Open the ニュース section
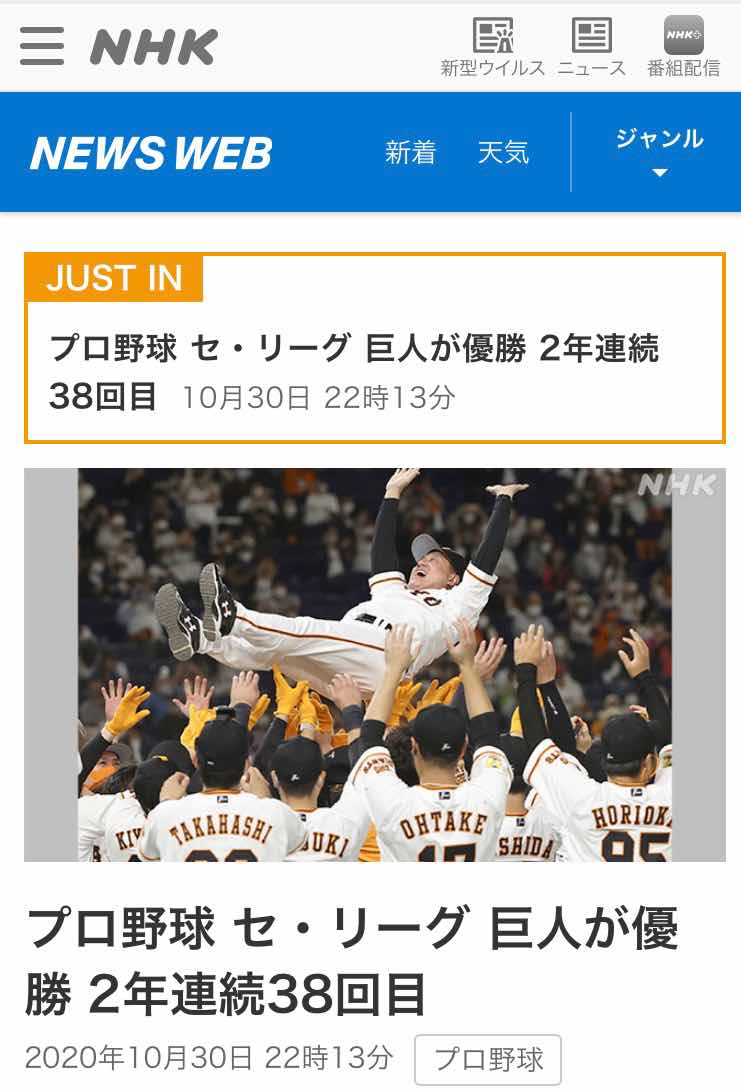Image resolution: width=741 pixels, height=1092 pixels. pyautogui.click(x=591, y=48)
